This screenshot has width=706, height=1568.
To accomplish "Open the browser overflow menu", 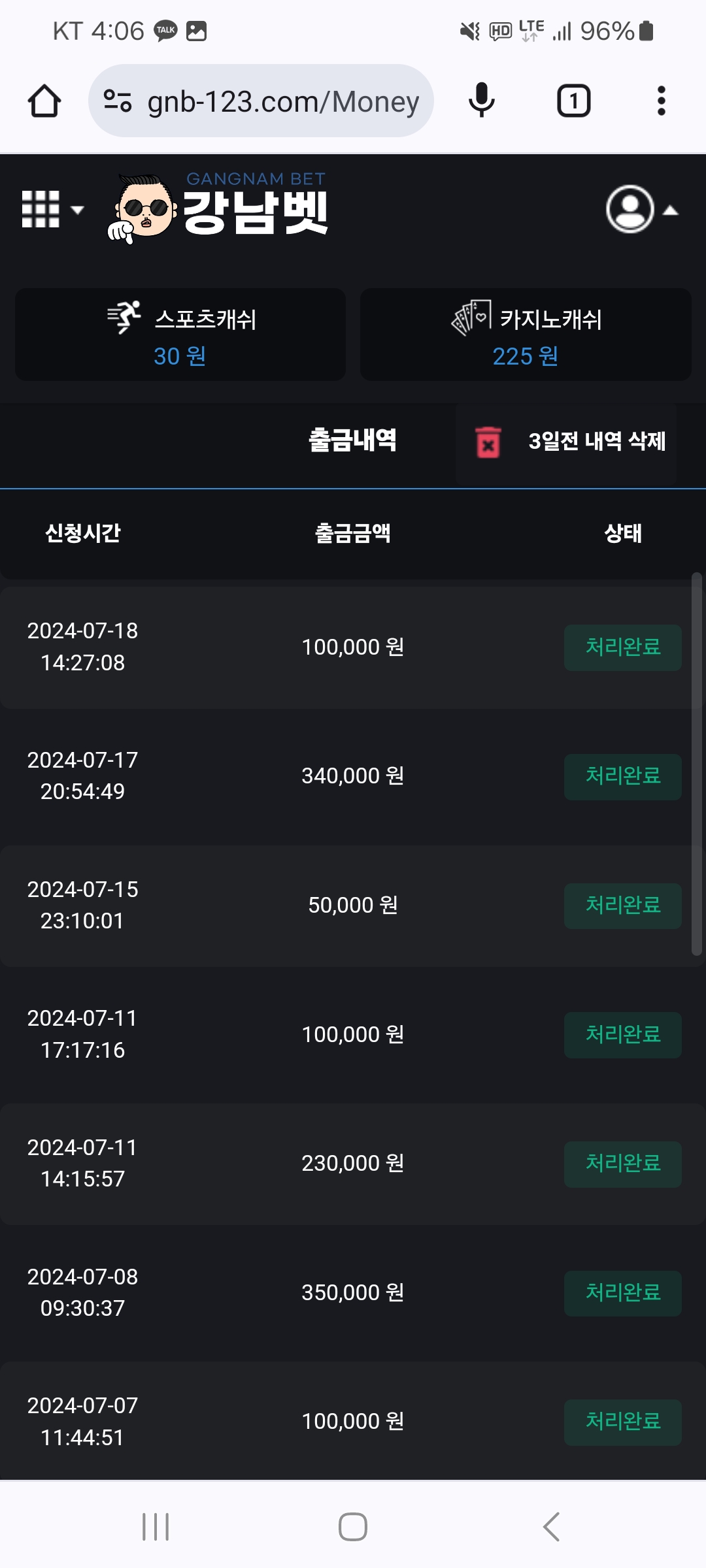I will coord(662,101).
